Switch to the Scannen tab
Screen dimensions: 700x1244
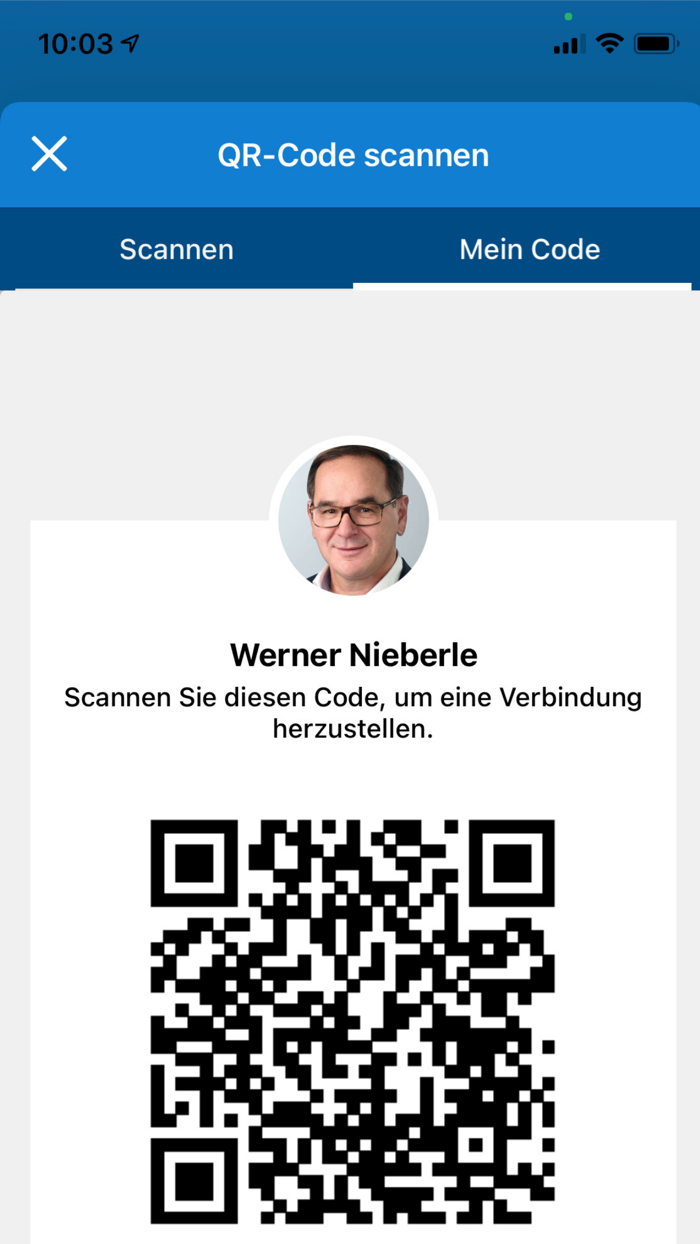[176, 249]
